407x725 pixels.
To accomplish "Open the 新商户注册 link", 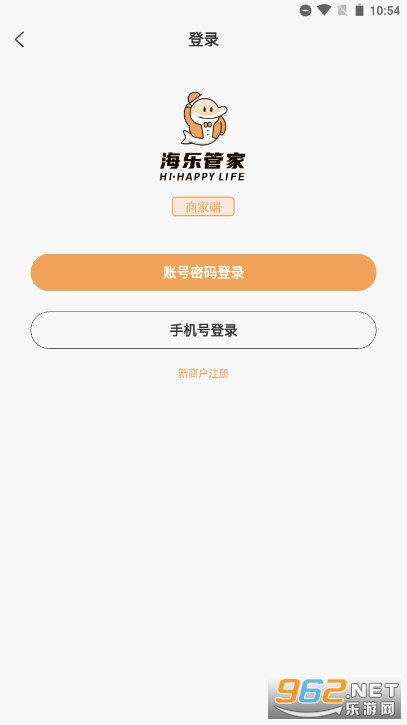I will 204,373.
